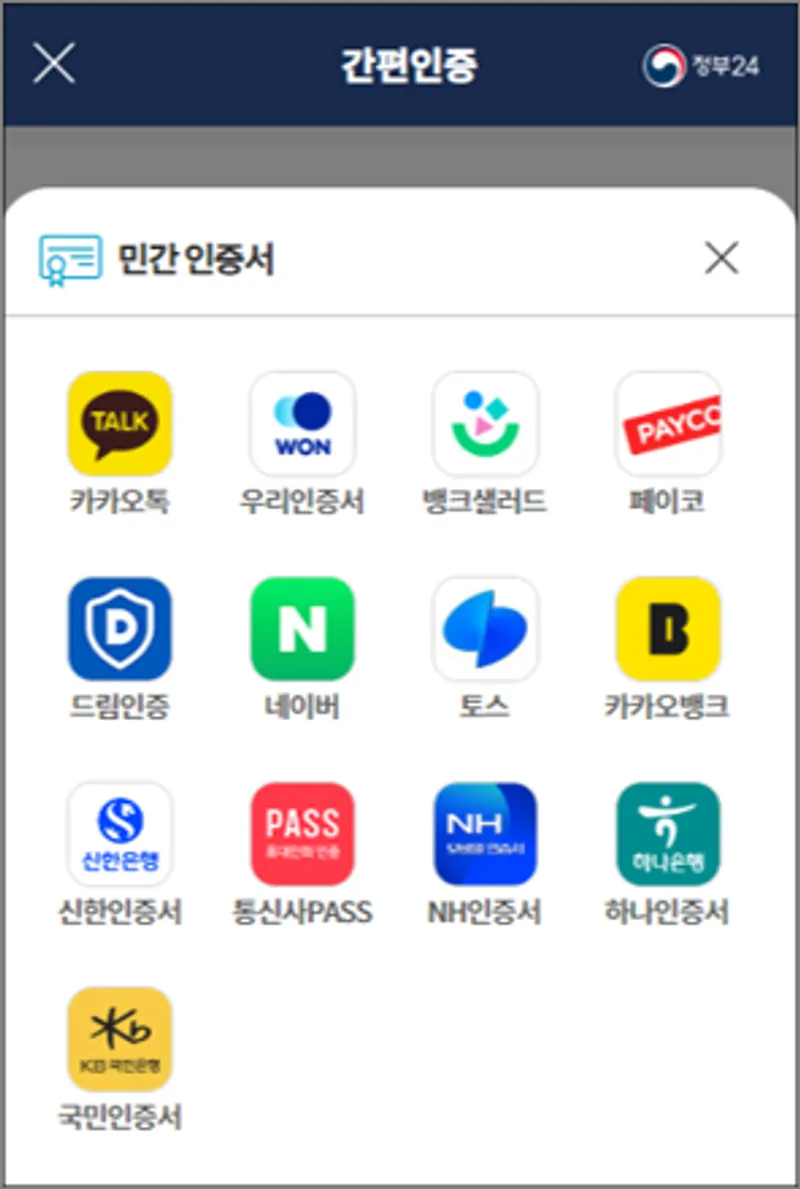Close the 간편인증 screen with top-left X
This screenshot has width=800, height=1189.
[54, 64]
